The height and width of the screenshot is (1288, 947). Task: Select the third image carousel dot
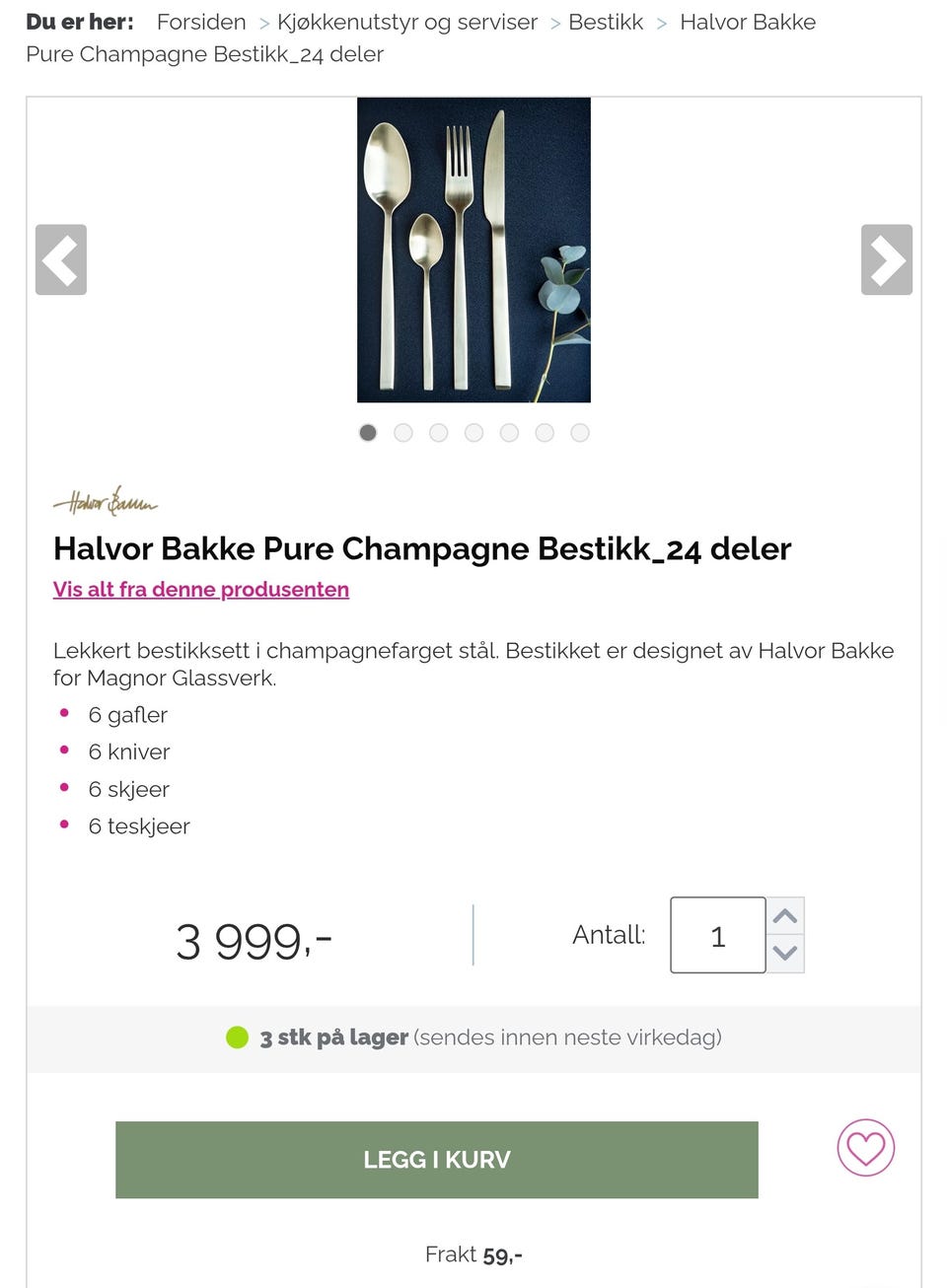coord(438,432)
